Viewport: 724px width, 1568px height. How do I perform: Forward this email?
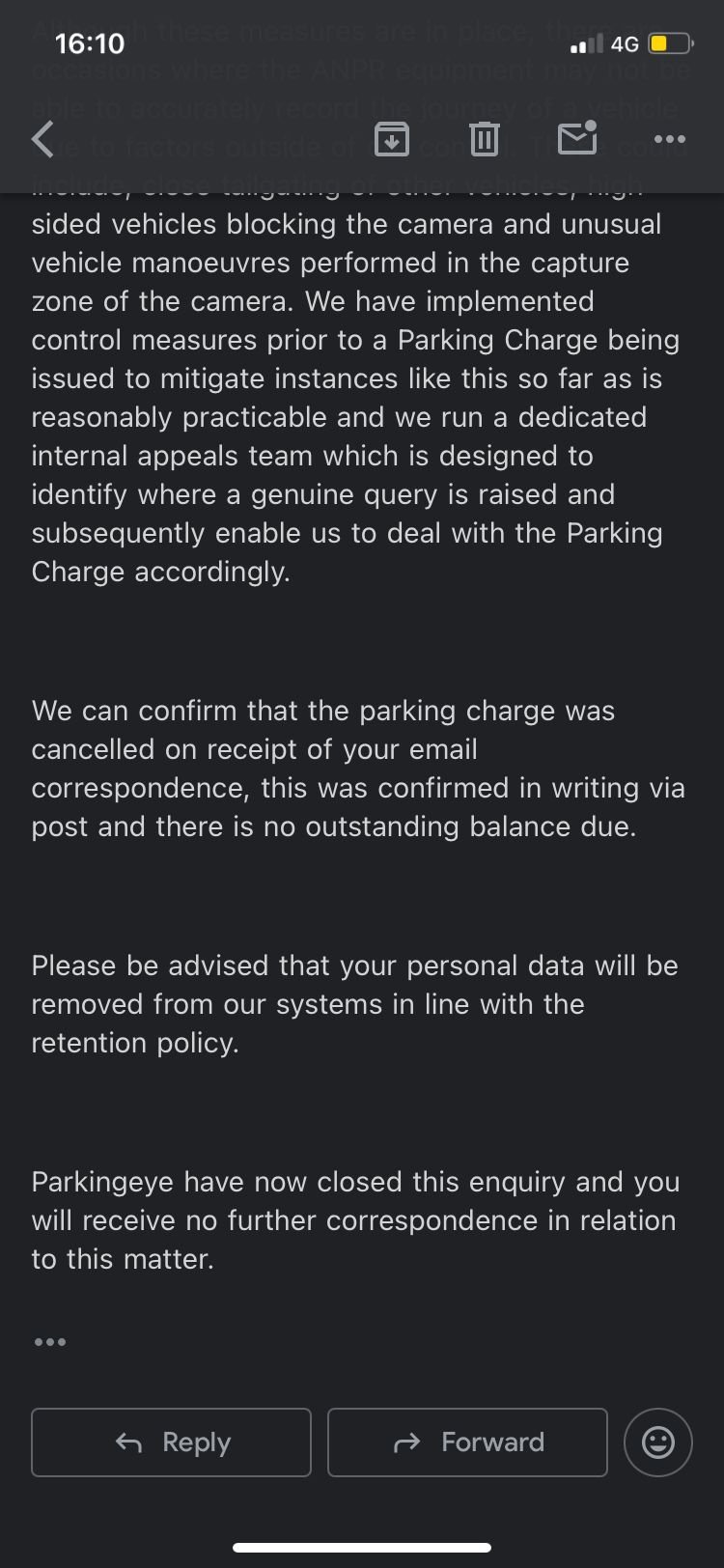click(467, 1442)
